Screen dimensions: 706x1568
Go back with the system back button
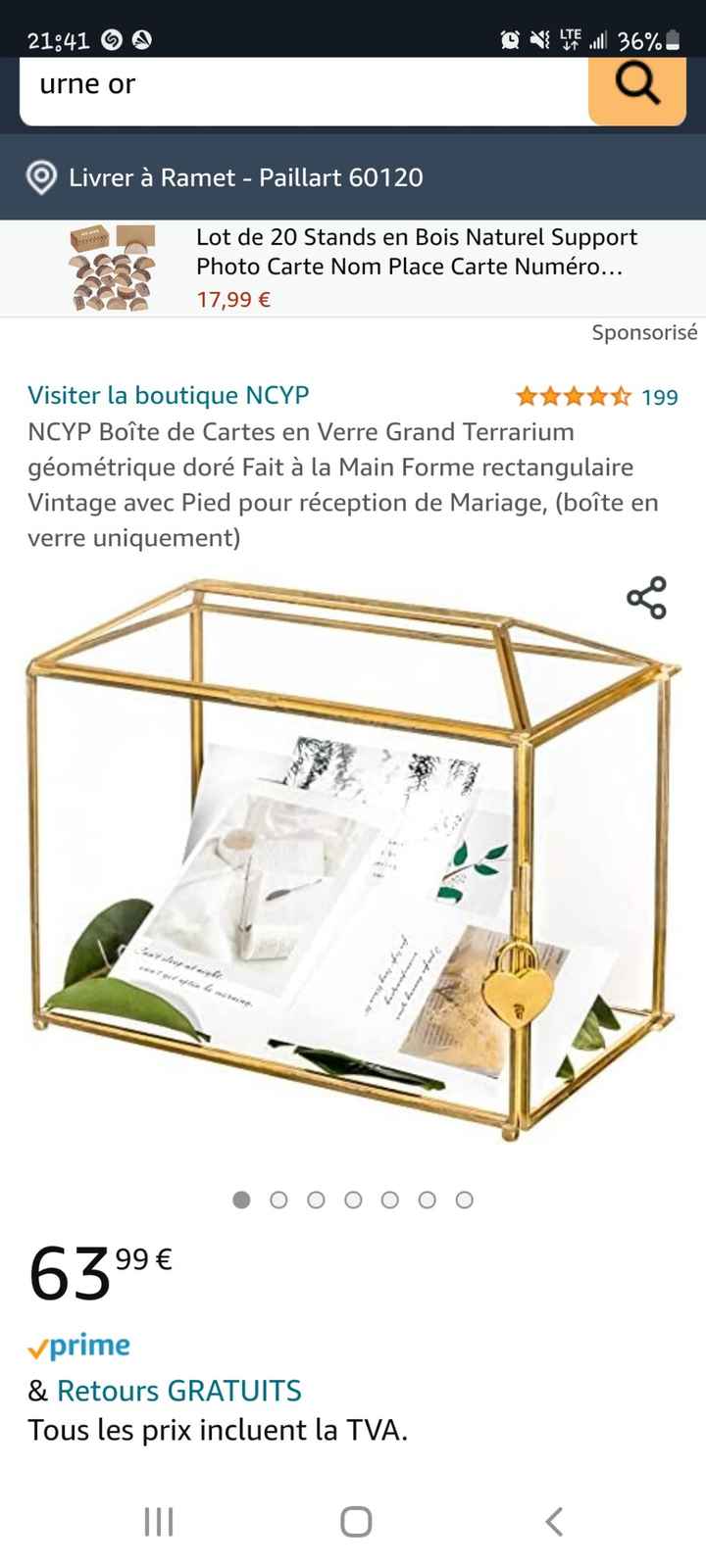tap(554, 1521)
